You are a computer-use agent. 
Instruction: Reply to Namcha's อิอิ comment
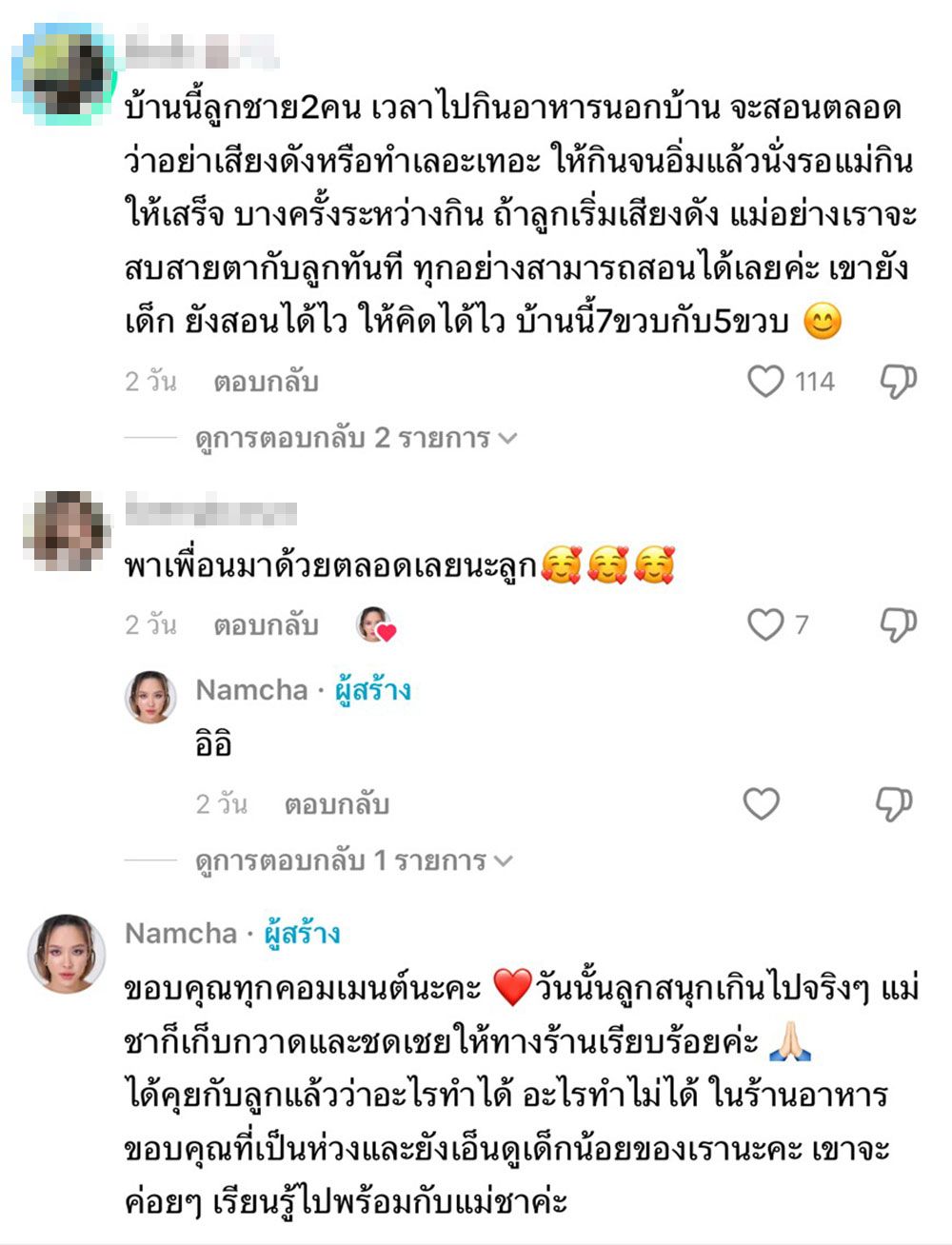pyautogui.click(x=337, y=805)
